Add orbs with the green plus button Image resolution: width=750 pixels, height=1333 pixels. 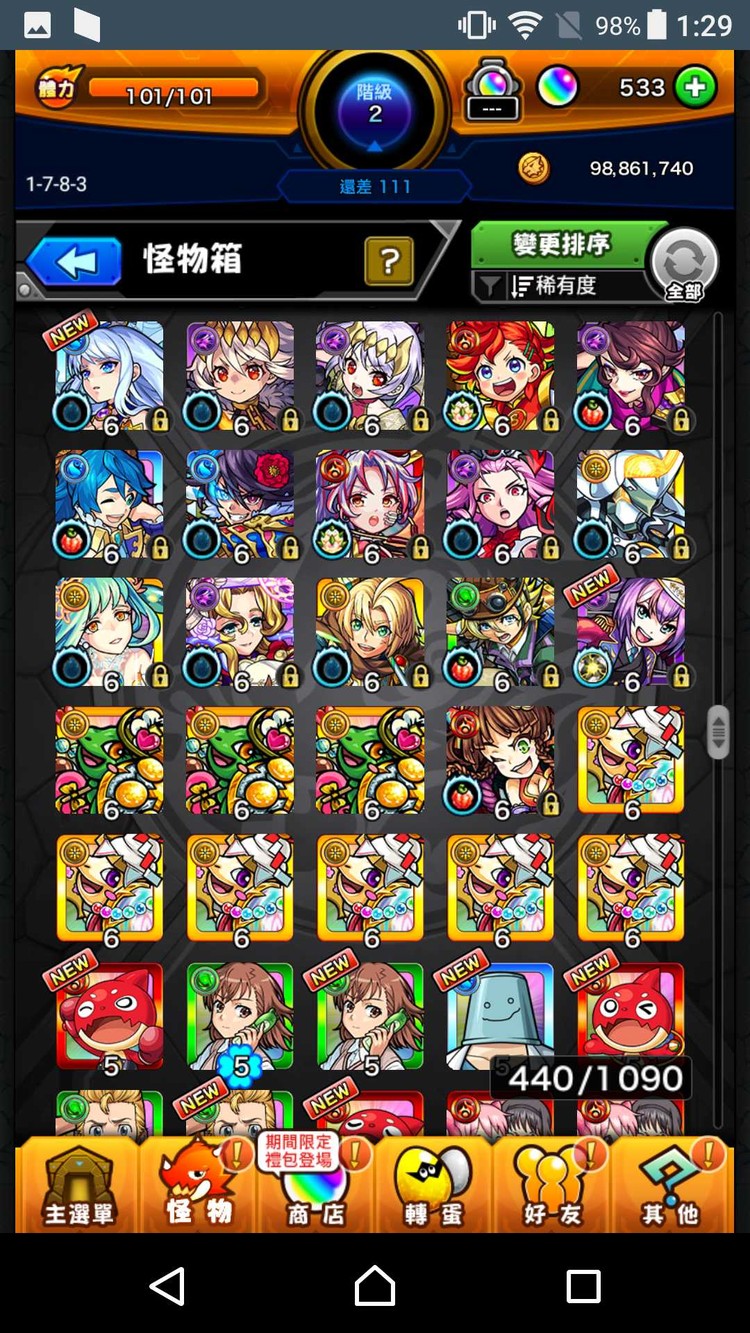695,88
